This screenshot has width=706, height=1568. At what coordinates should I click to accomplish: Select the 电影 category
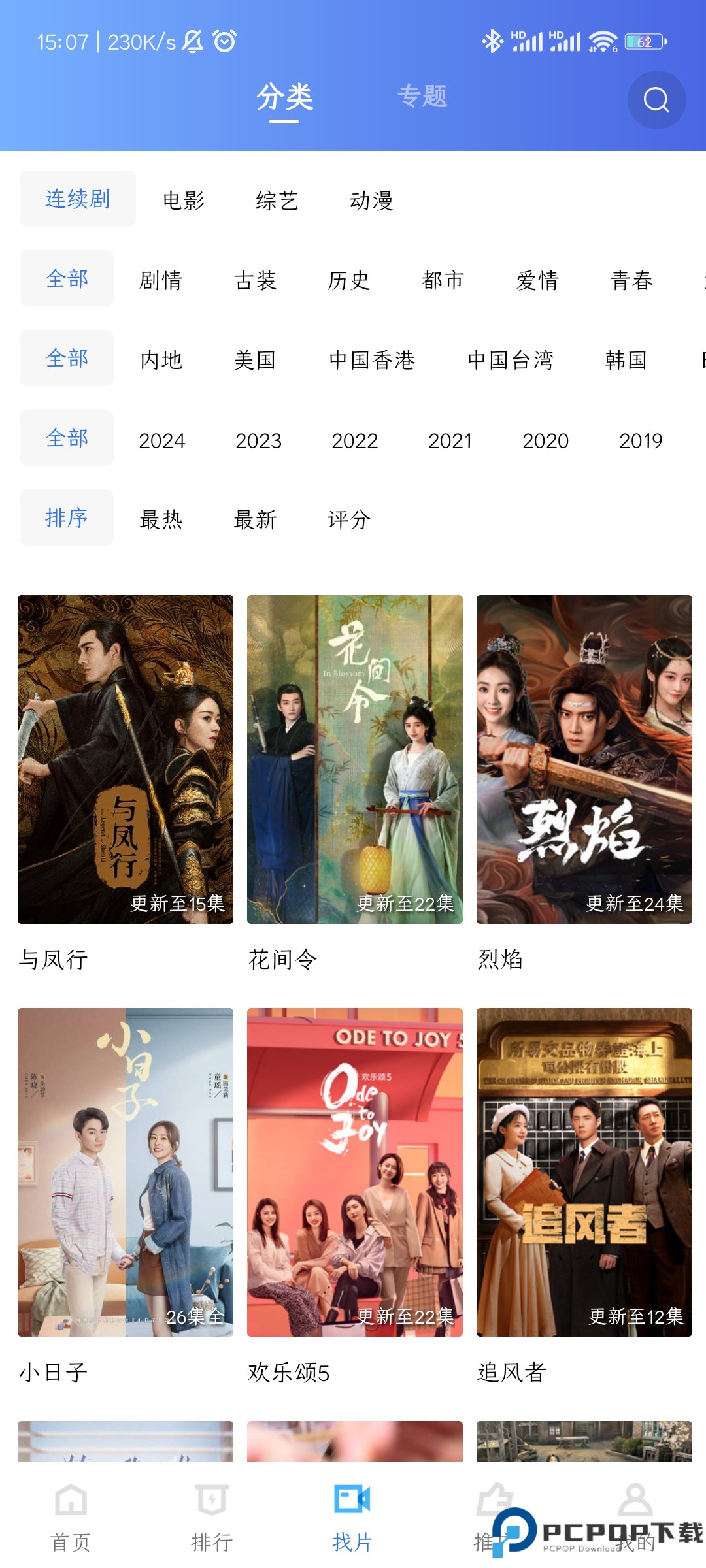pos(183,201)
